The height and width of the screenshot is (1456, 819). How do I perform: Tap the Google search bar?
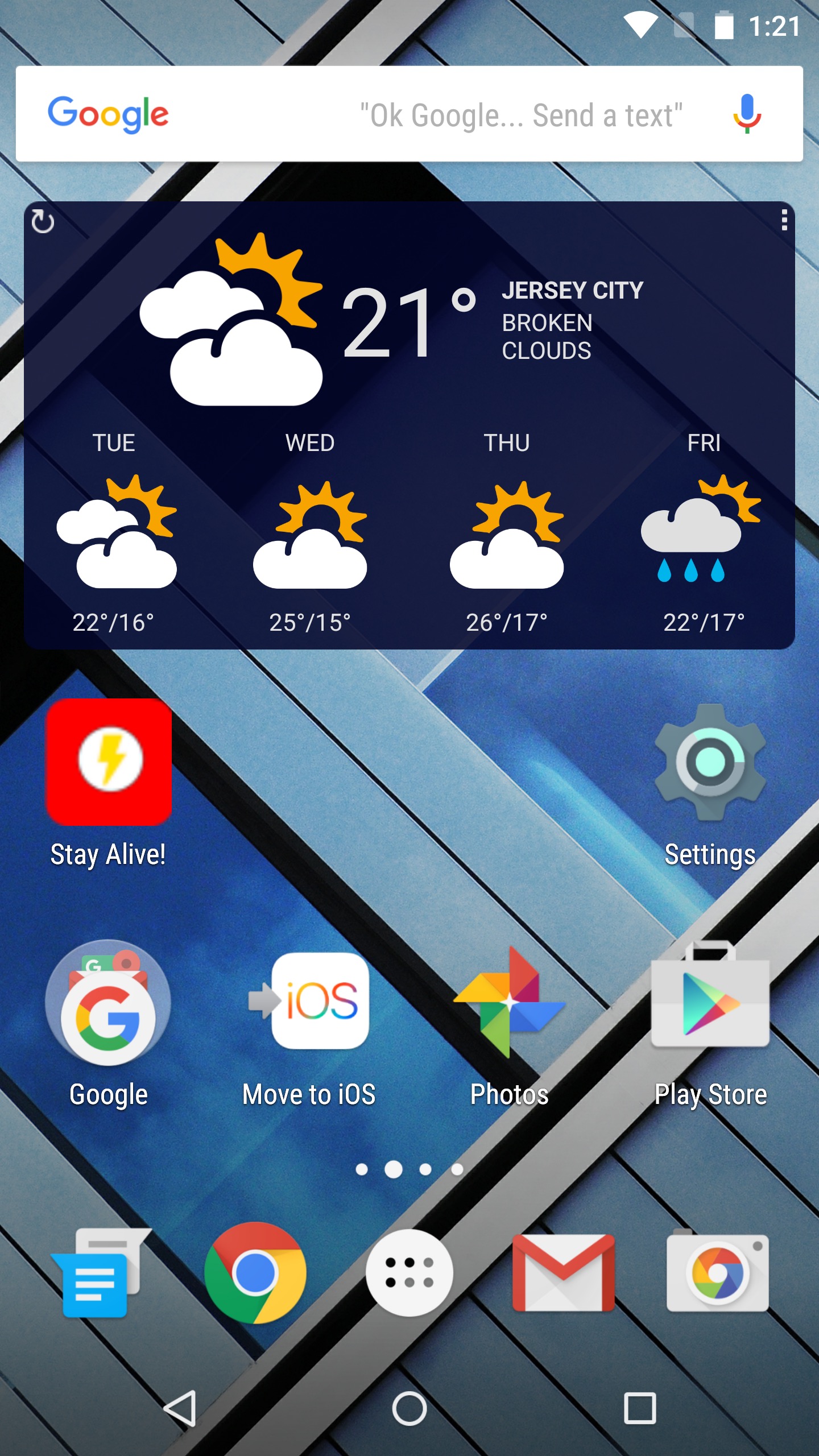pos(398,114)
